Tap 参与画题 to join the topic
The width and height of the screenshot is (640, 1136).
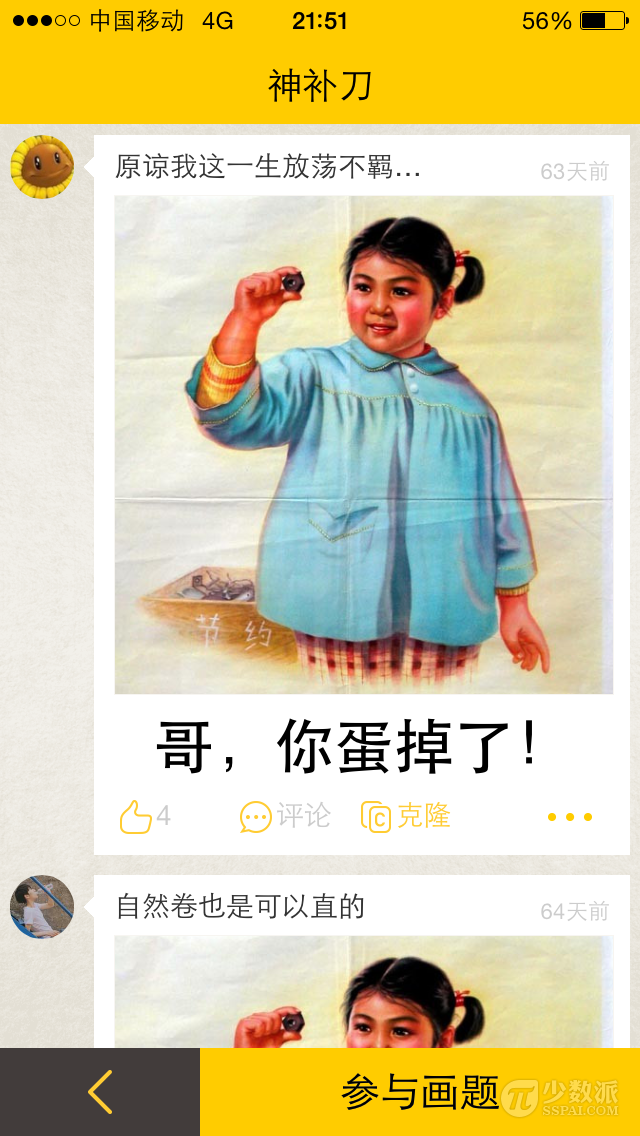pyautogui.click(x=420, y=1092)
